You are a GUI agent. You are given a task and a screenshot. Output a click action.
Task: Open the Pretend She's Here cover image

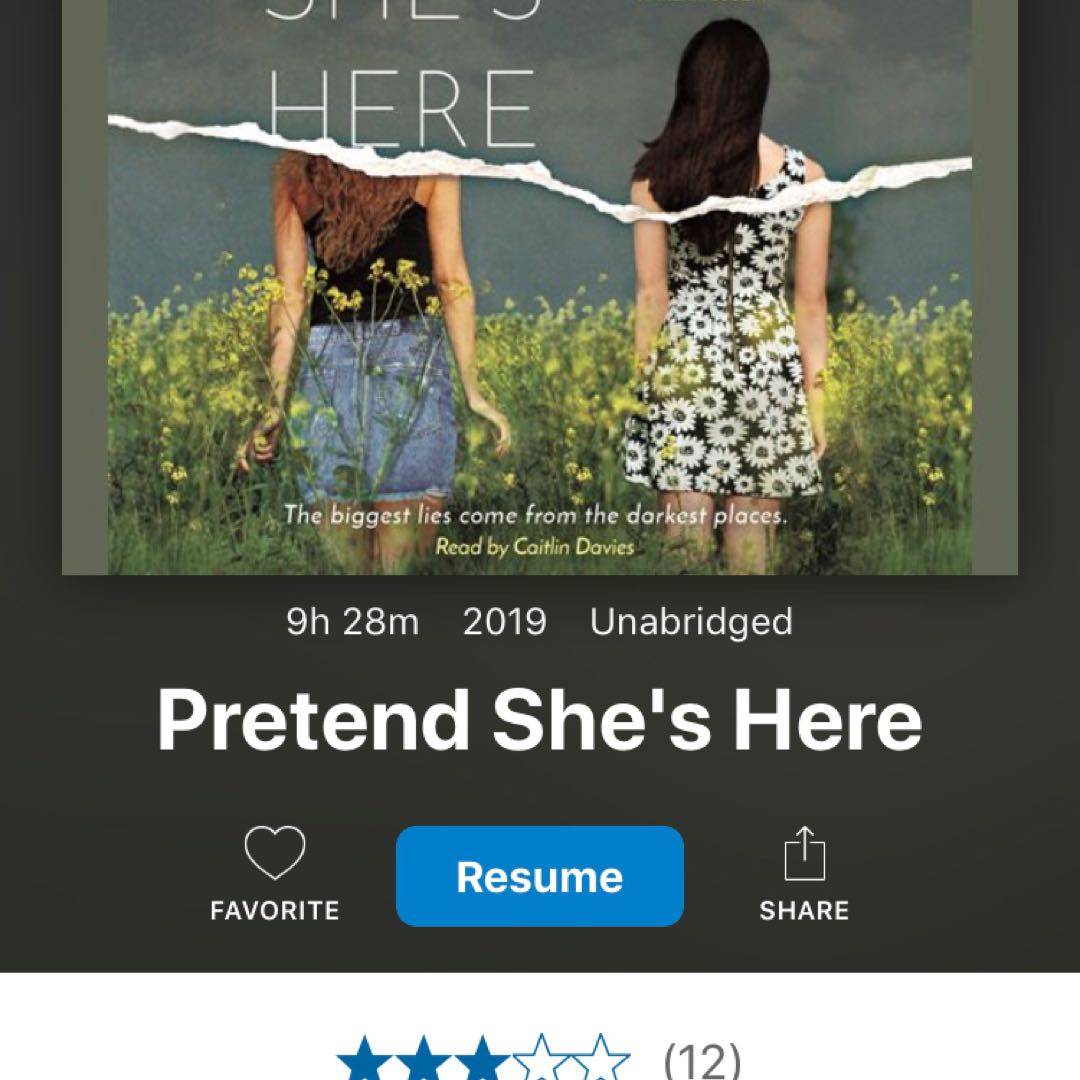(539, 290)
